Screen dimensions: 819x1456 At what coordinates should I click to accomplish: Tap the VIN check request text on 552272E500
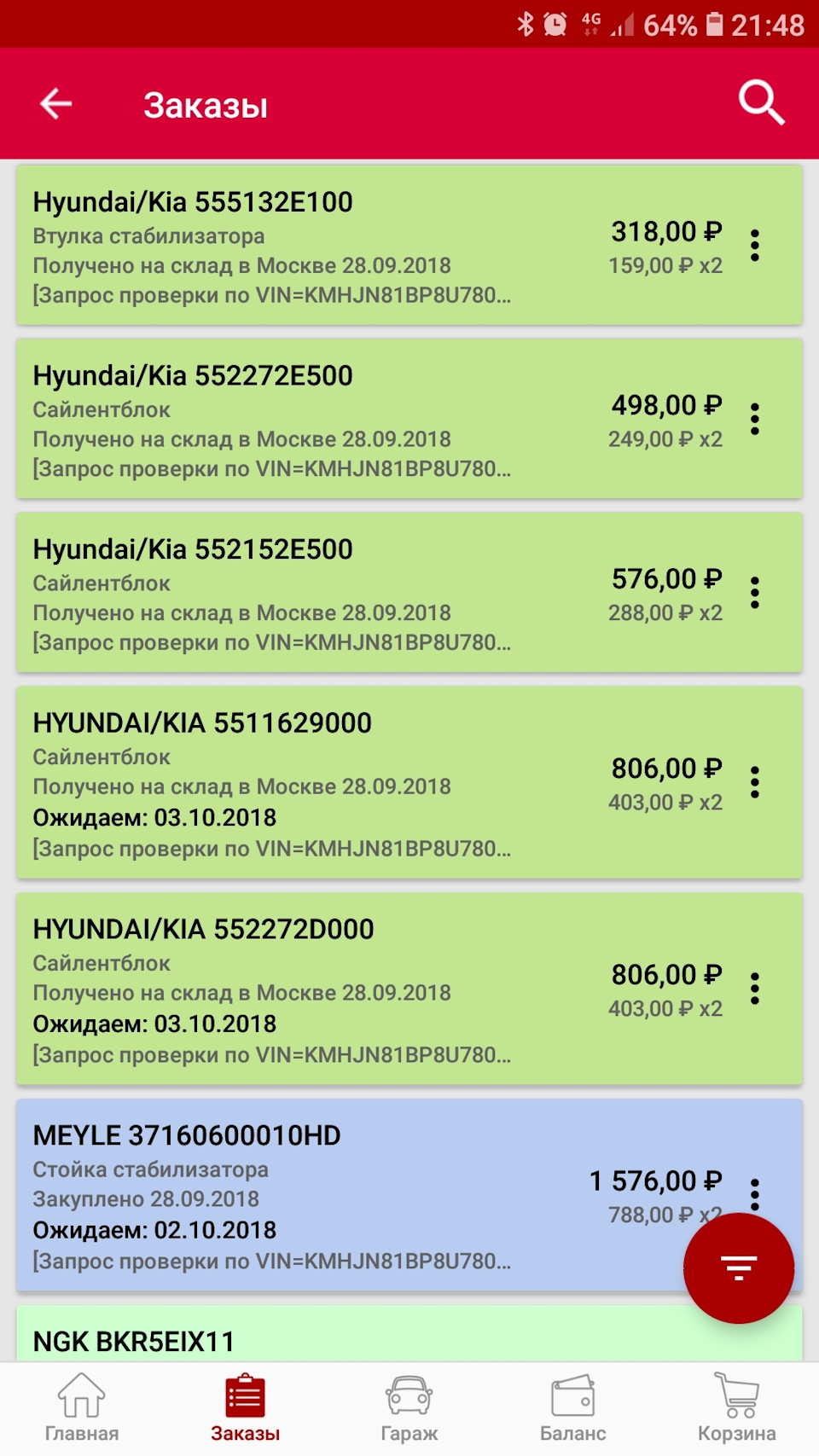tap(271, 467)
